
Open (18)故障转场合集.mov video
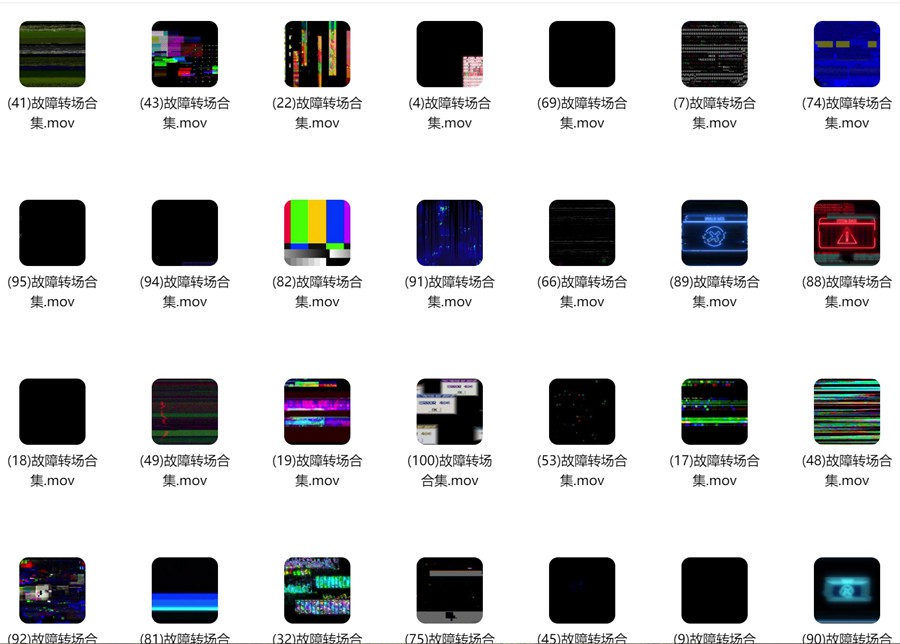pyautogui.click(x=52, y=411)
